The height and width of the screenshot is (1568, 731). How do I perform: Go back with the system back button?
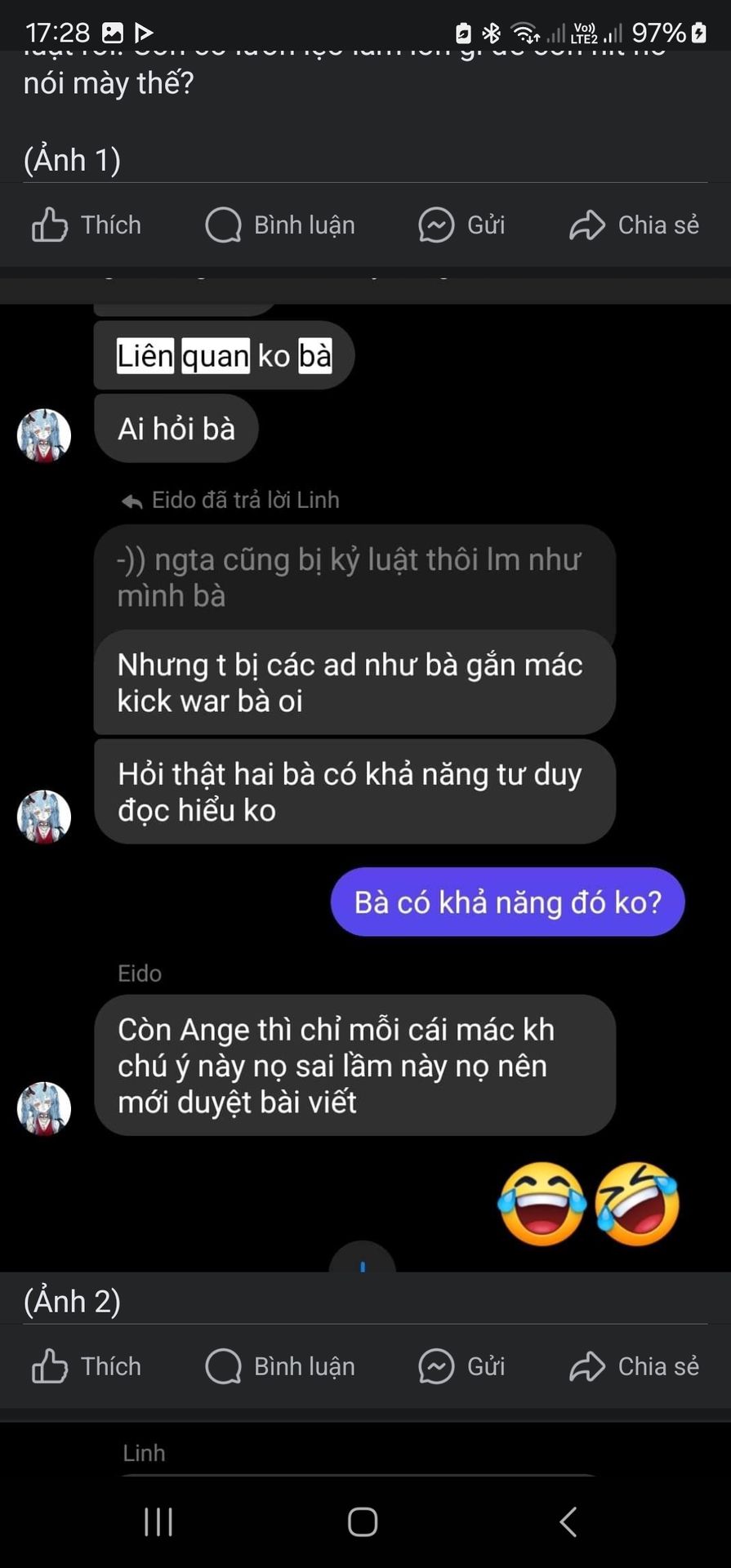point(568,1521)
